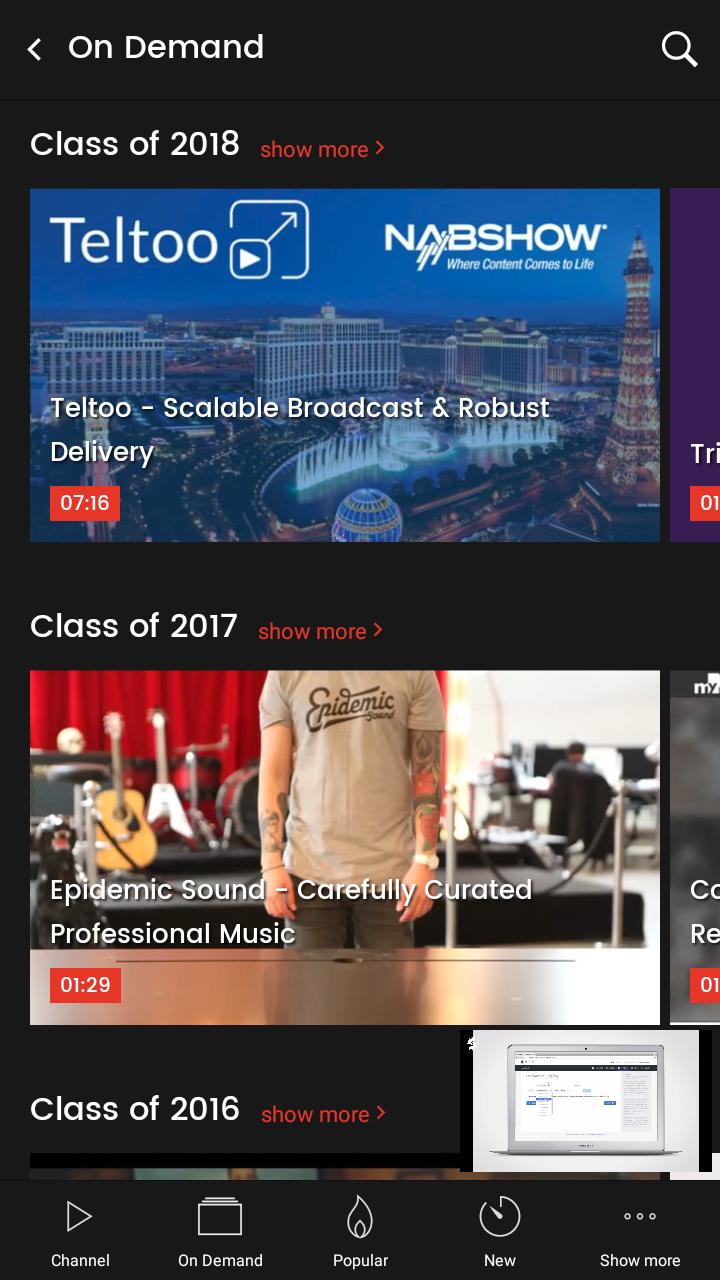Expand the Class of 2018 show more chevron
Screen dimensions: 720x1280
click(379, 147)
